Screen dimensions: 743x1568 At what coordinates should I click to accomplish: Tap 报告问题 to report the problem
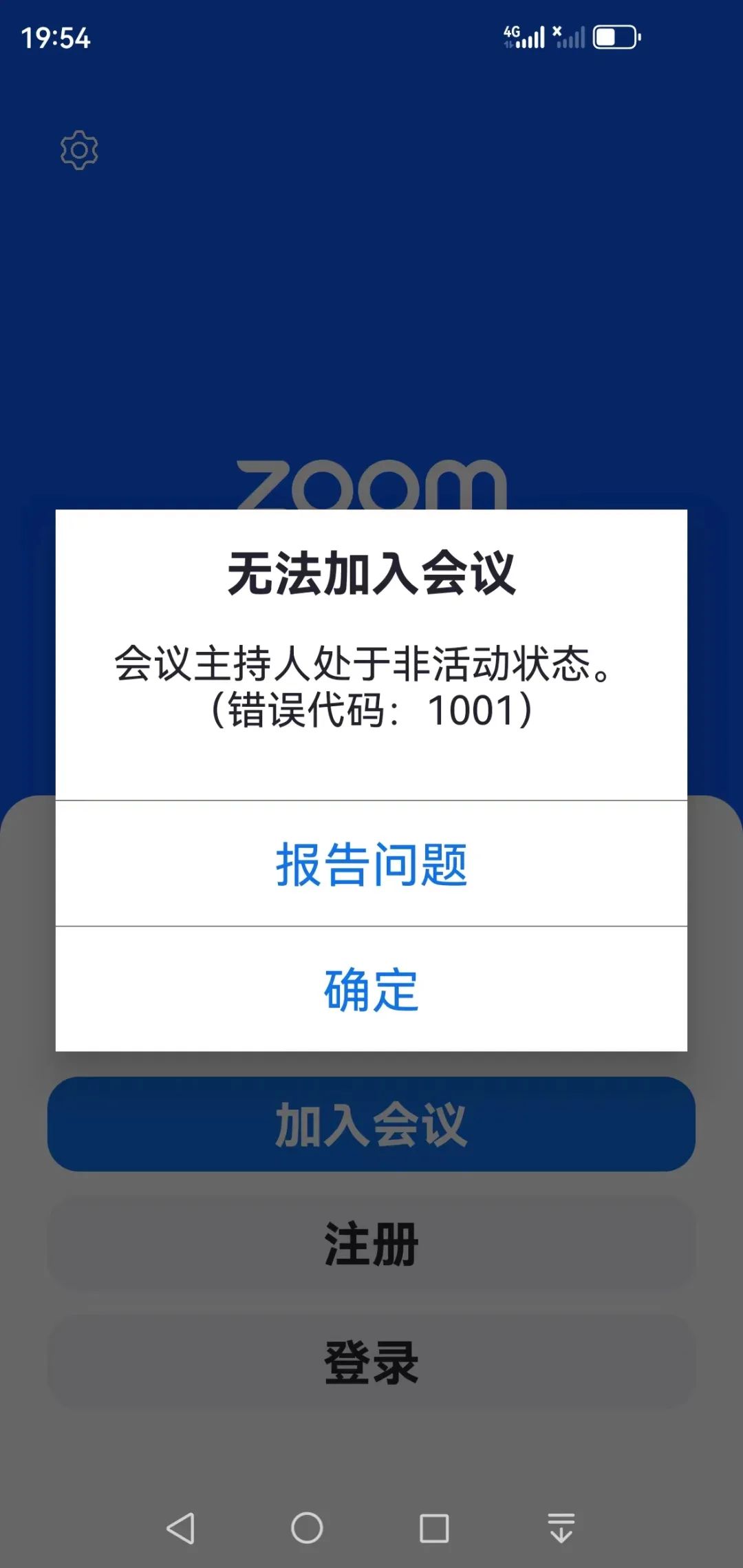coord(371,864)
